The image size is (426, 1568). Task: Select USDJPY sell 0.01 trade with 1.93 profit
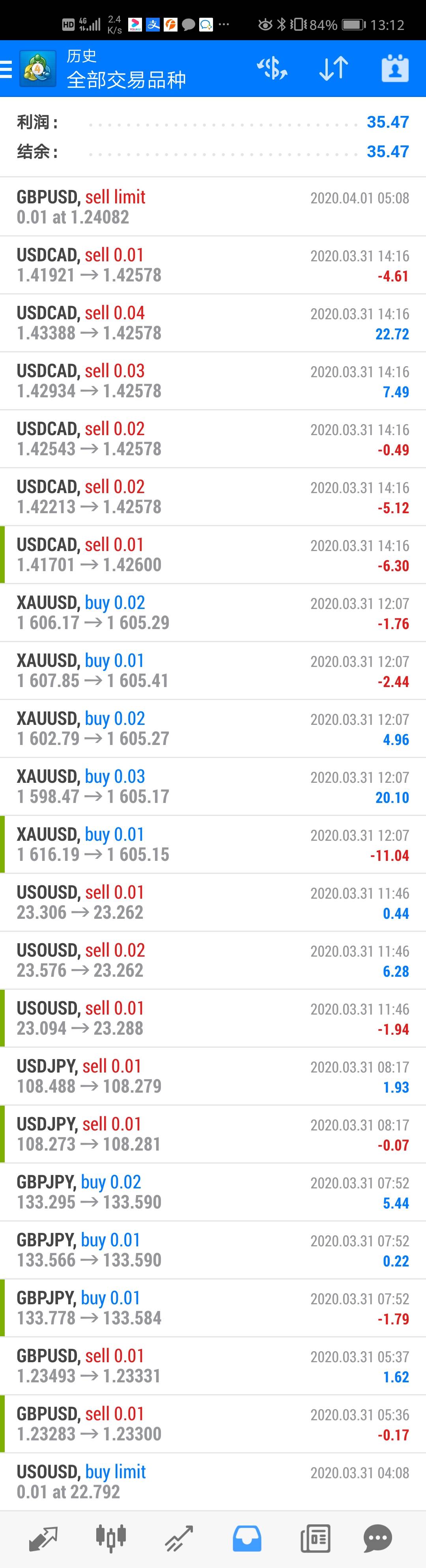point(213,1076)
